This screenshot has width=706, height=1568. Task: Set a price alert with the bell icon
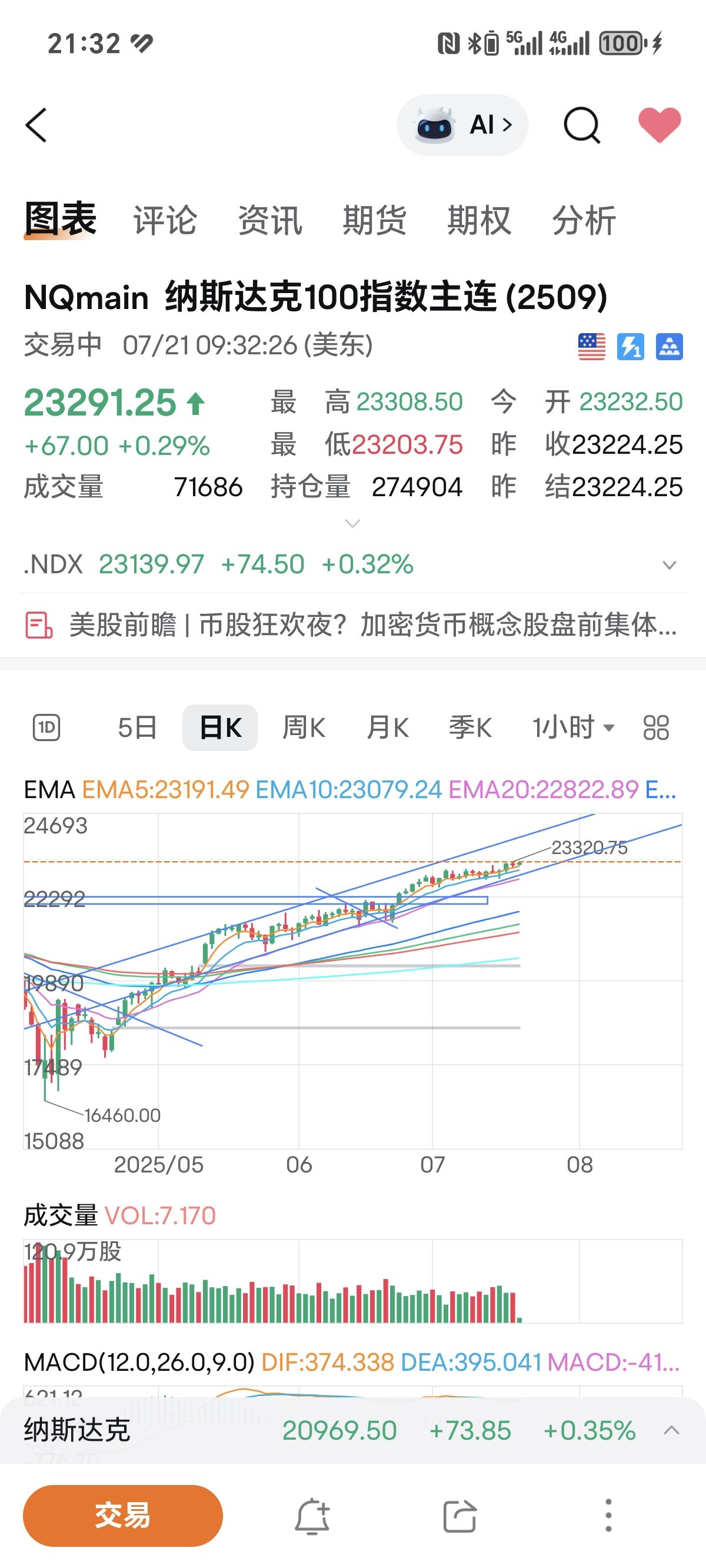point(313,1516)
